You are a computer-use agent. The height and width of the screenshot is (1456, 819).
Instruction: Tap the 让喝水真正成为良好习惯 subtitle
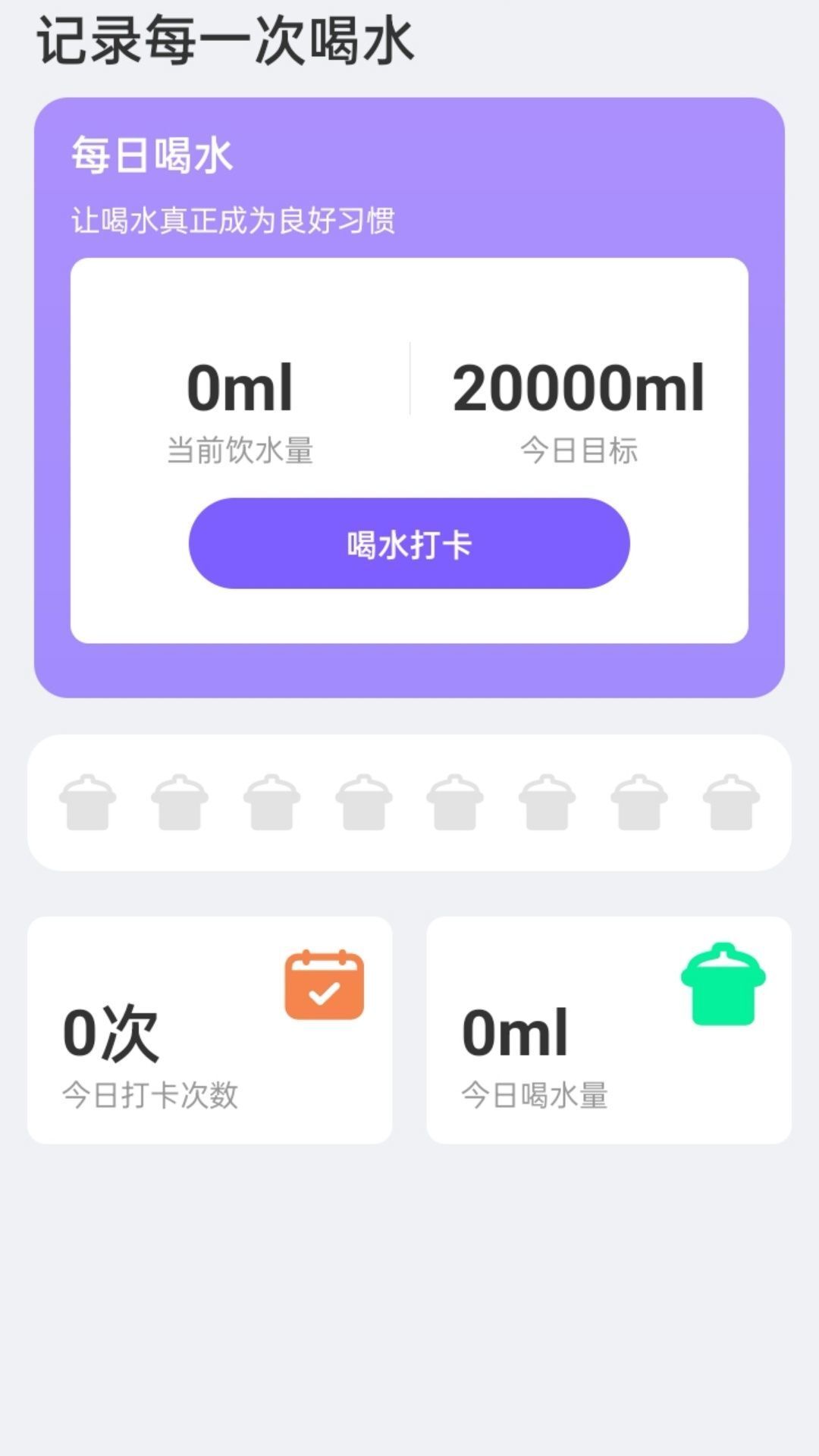tap(235, 218)
